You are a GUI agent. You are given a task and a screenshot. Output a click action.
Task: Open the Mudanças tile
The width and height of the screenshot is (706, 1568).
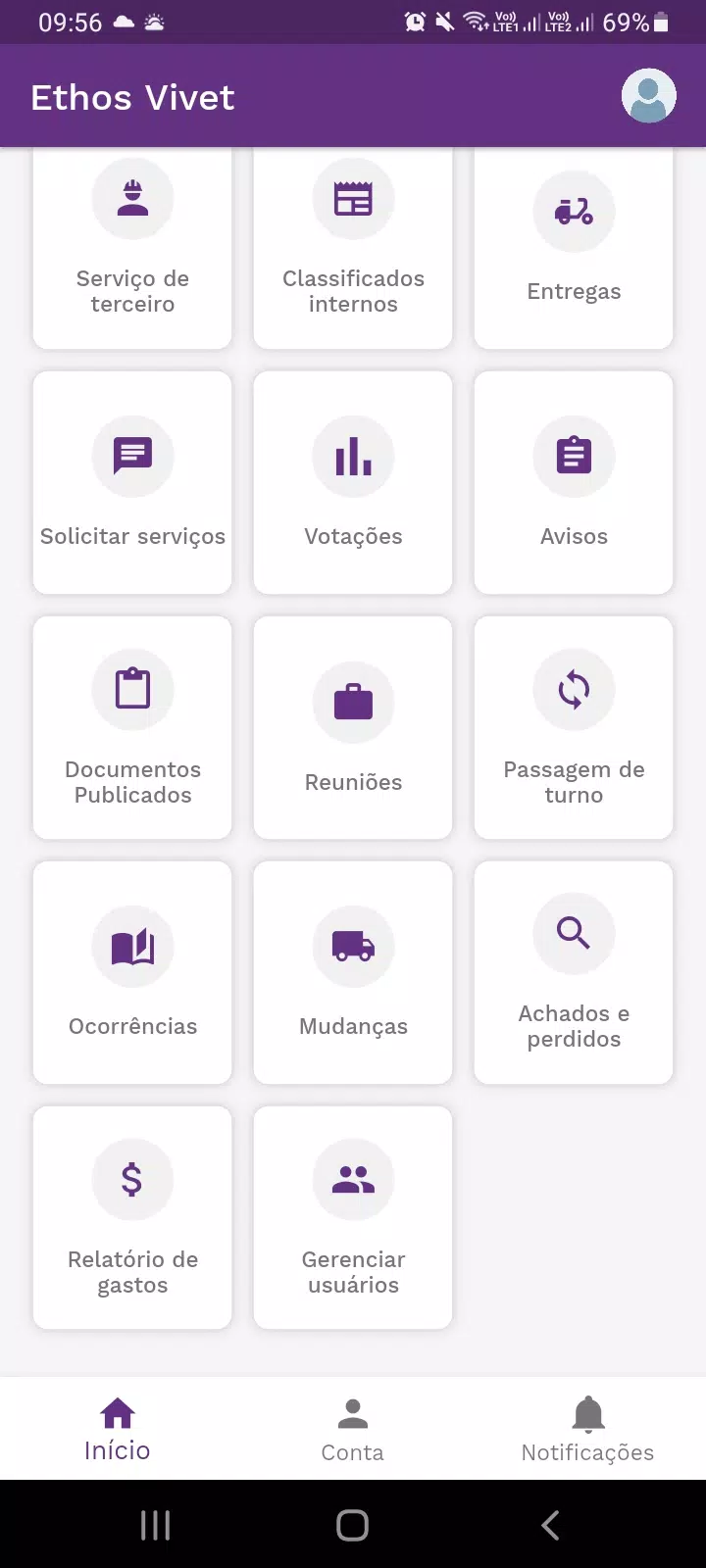(x=353, y=972)
